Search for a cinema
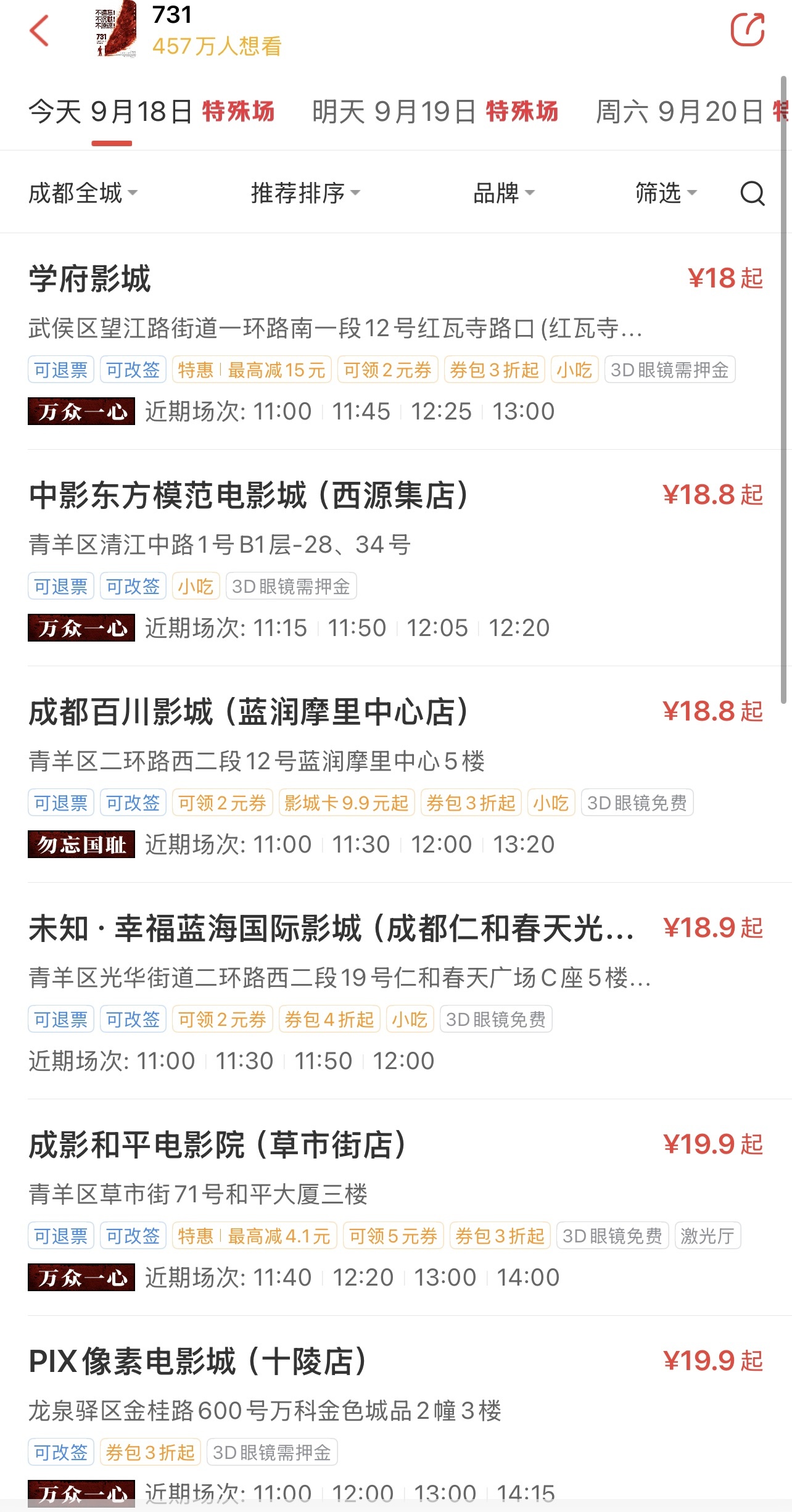 [752, 193]
